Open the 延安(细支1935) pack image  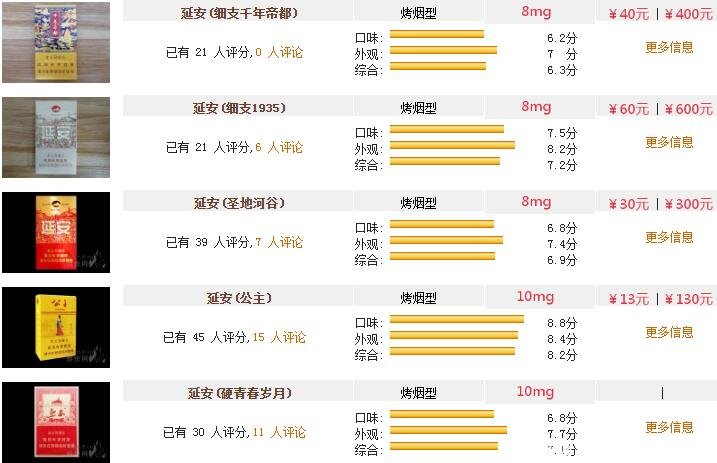point(42,137)
